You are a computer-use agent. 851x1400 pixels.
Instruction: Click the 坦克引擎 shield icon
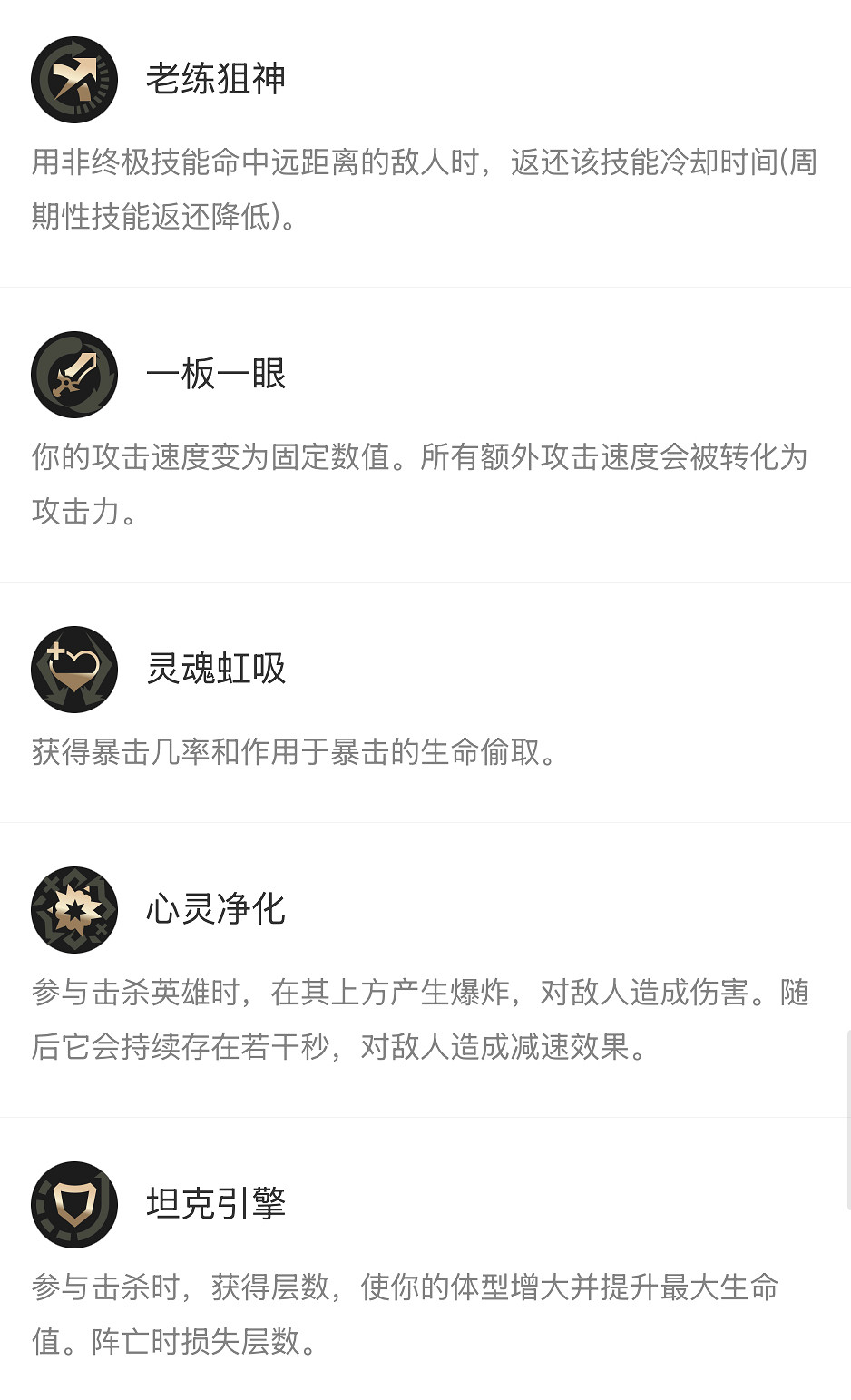pos(74,1205)
